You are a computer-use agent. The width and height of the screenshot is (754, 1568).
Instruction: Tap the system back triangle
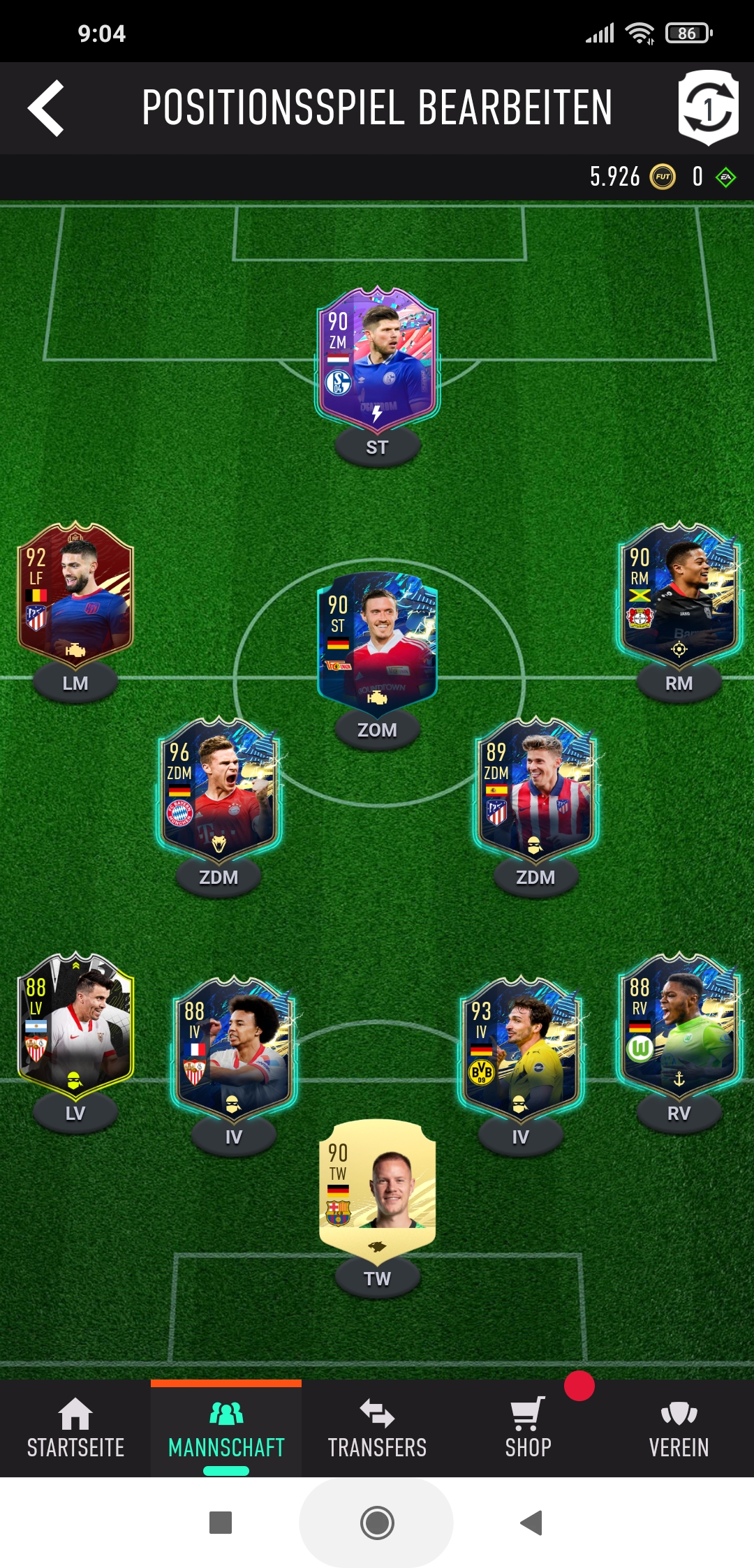pyautogui.click(x=532, y=1523)
